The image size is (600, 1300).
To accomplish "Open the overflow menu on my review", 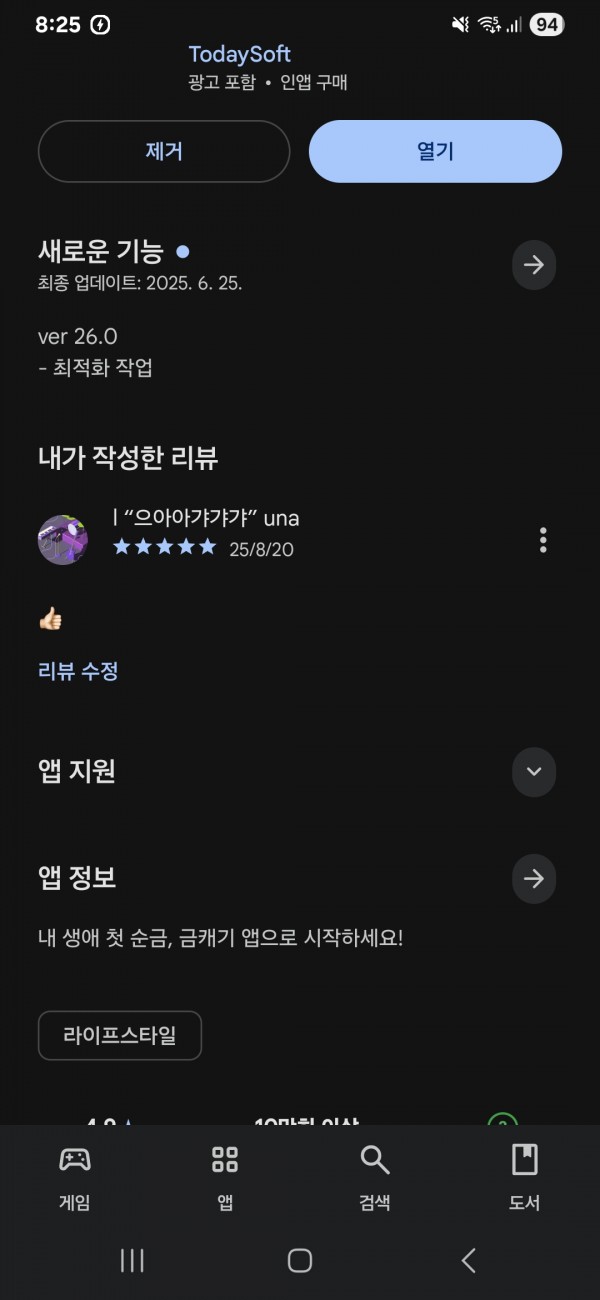I will point(543,540).
